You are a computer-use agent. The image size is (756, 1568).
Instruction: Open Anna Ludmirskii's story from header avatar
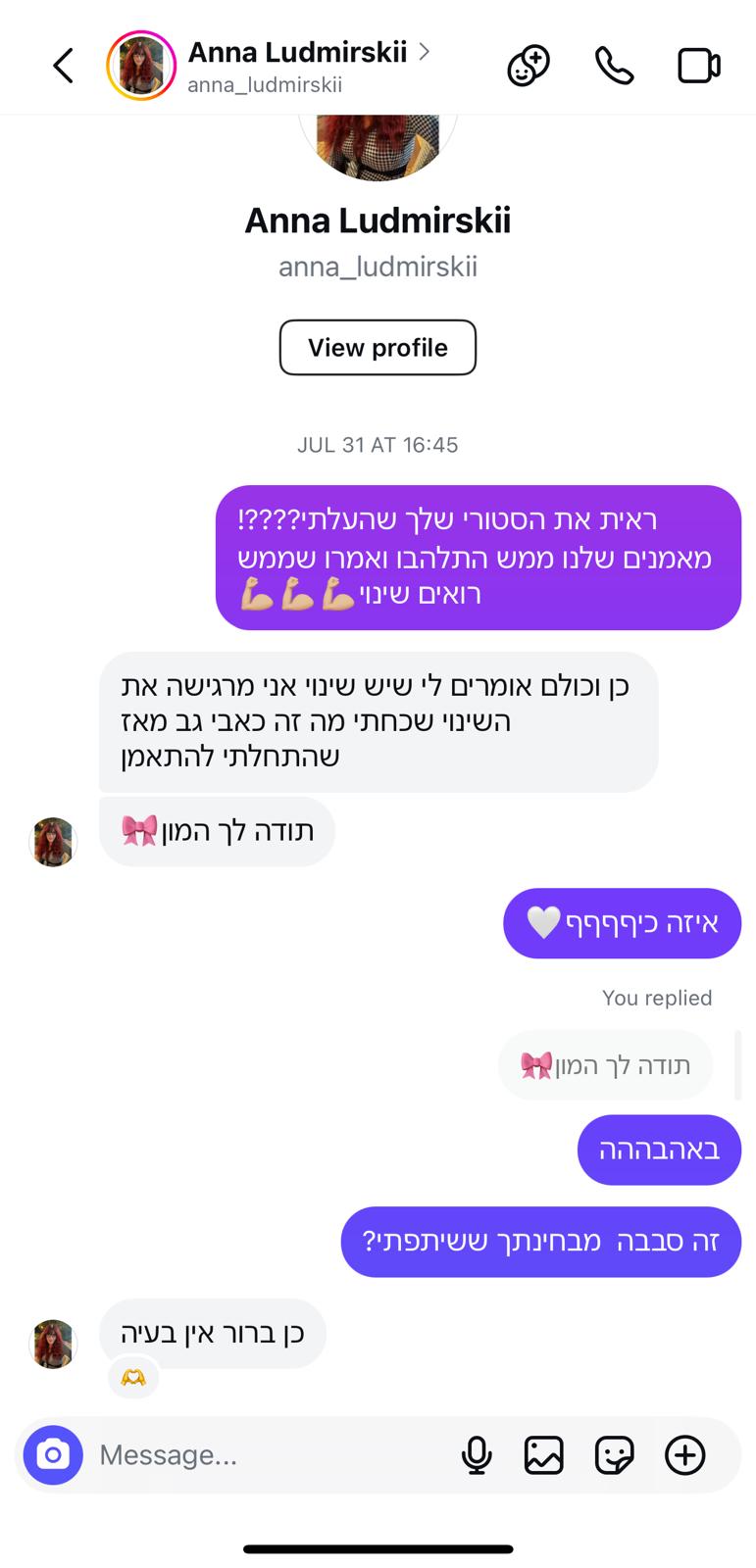141,66
